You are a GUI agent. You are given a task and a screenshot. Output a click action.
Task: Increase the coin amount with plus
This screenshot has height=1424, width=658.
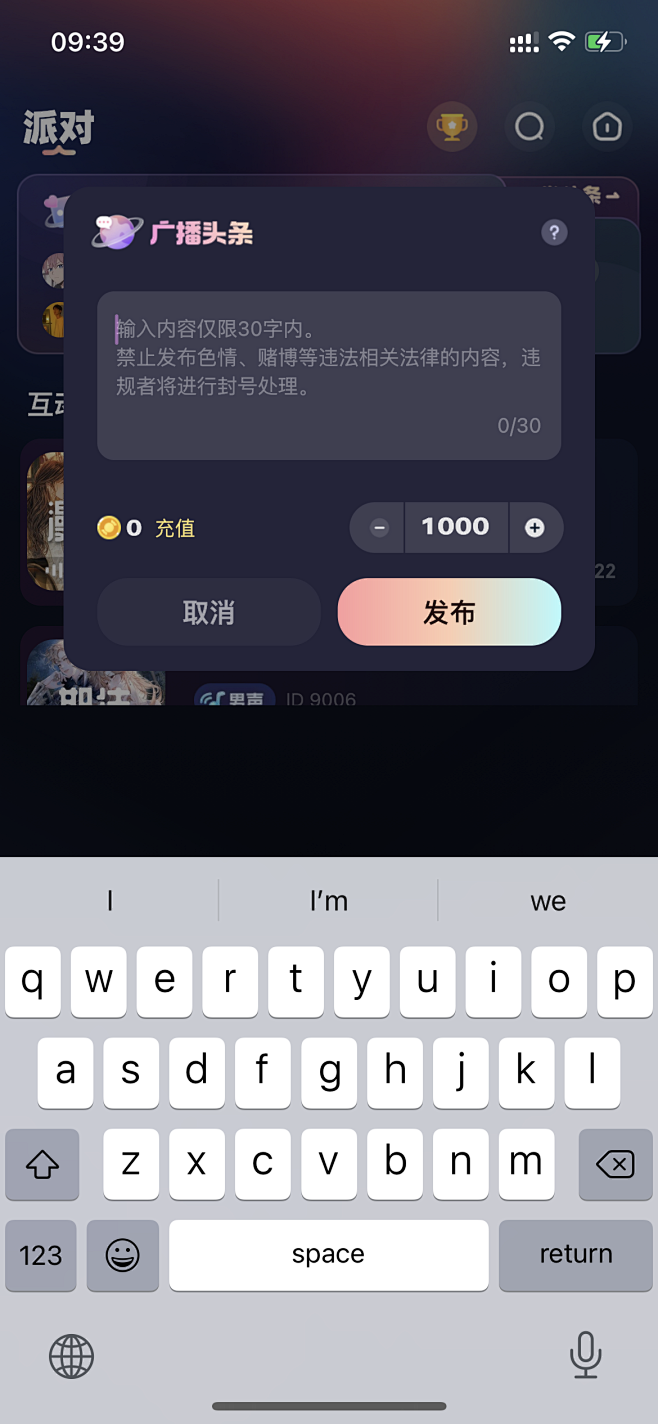pos(535,528)
